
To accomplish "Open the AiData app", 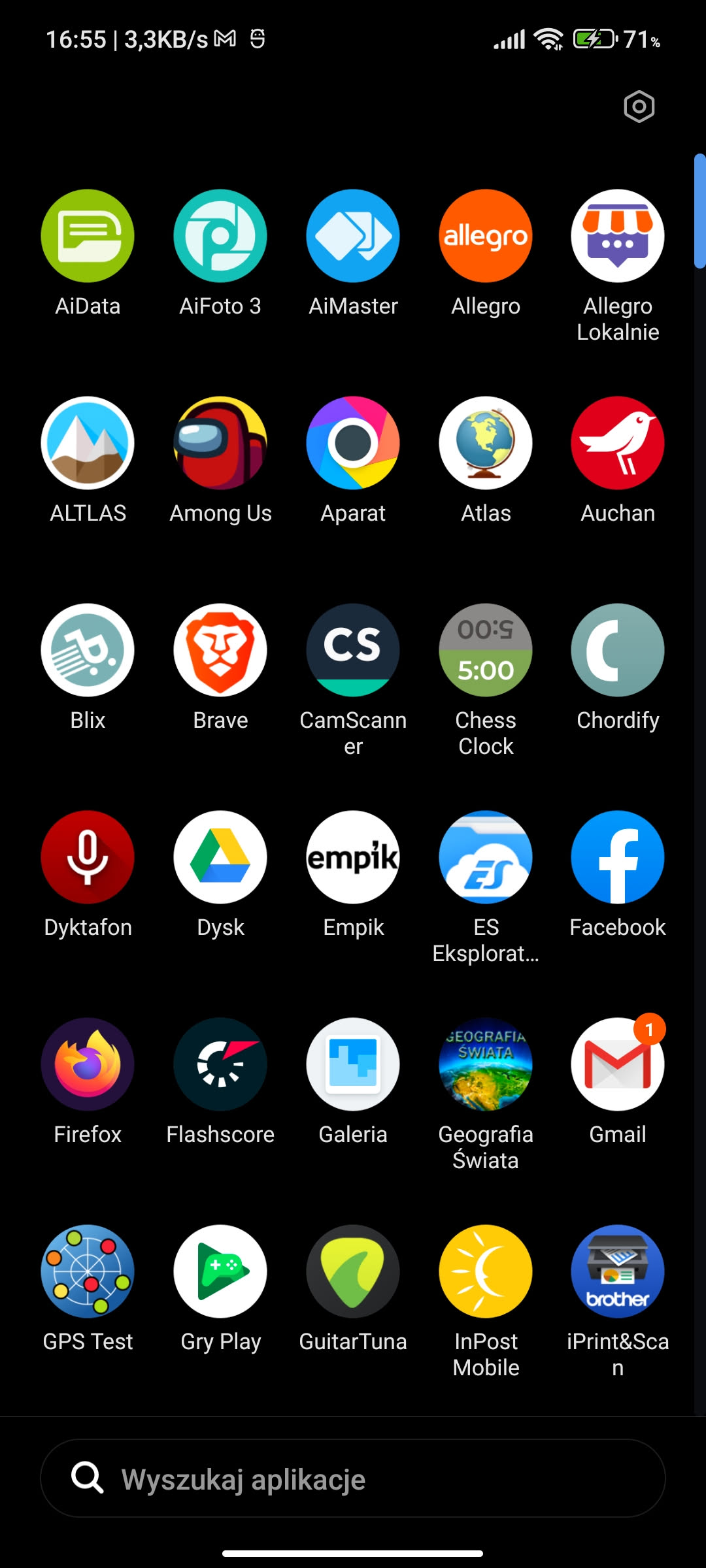I will tap(88, 236).
